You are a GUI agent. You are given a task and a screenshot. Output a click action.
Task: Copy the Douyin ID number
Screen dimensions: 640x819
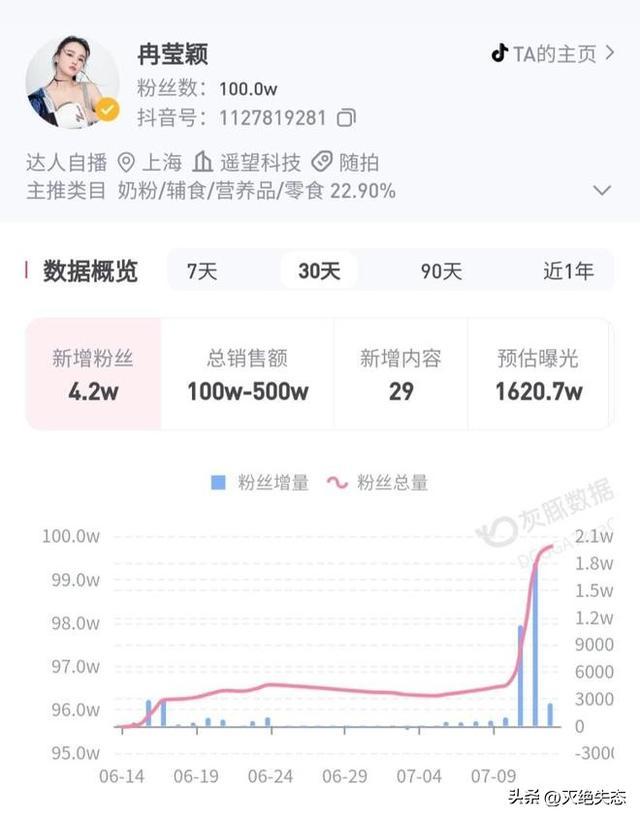click(346, 118)
